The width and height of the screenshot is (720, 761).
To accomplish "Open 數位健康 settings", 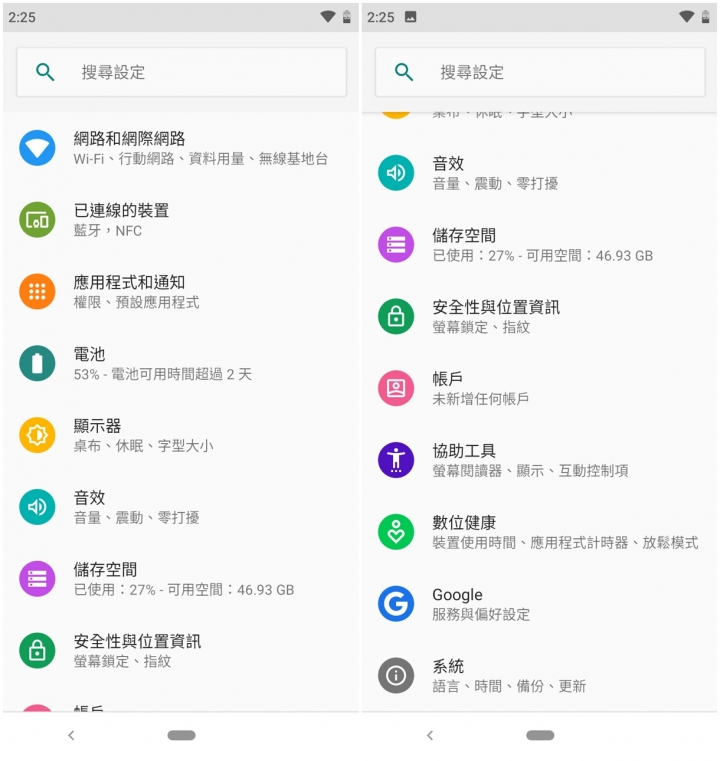I will (x=540, y=532).
